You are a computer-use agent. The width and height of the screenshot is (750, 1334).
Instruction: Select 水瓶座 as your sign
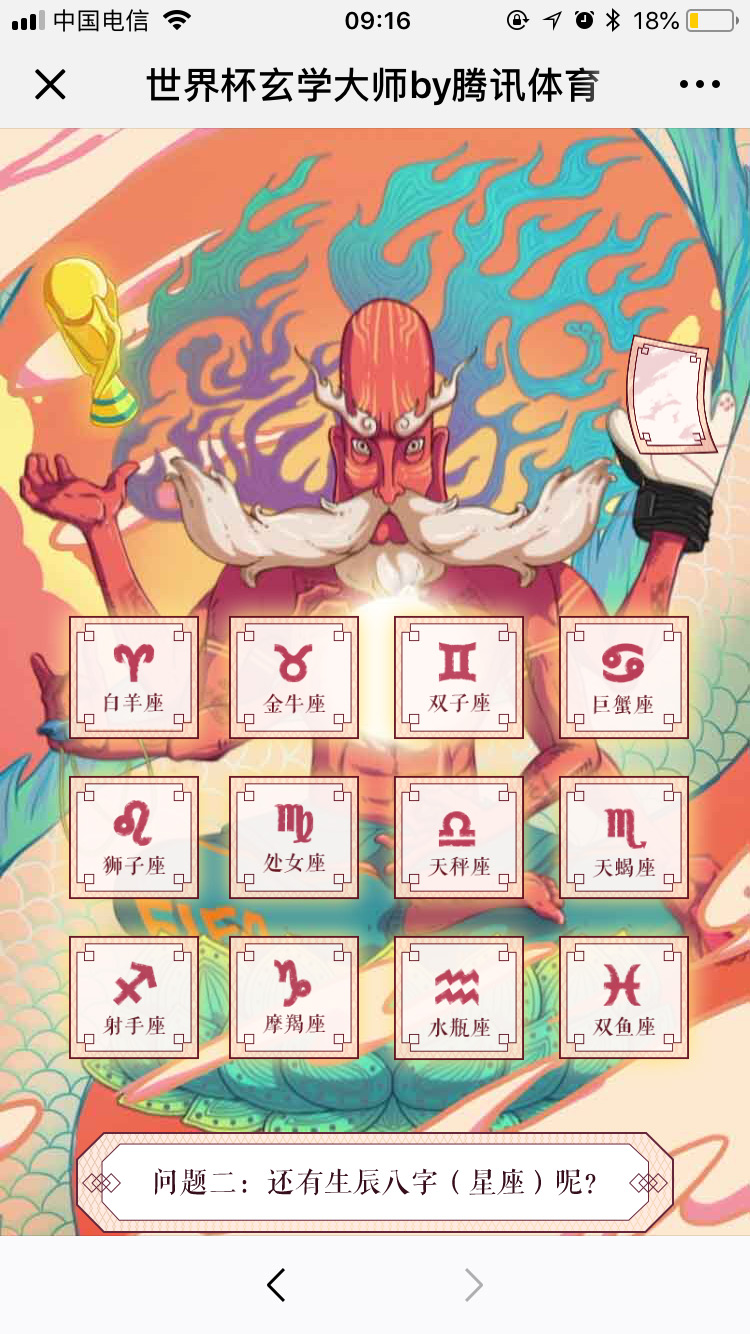[x=459, y=997]
